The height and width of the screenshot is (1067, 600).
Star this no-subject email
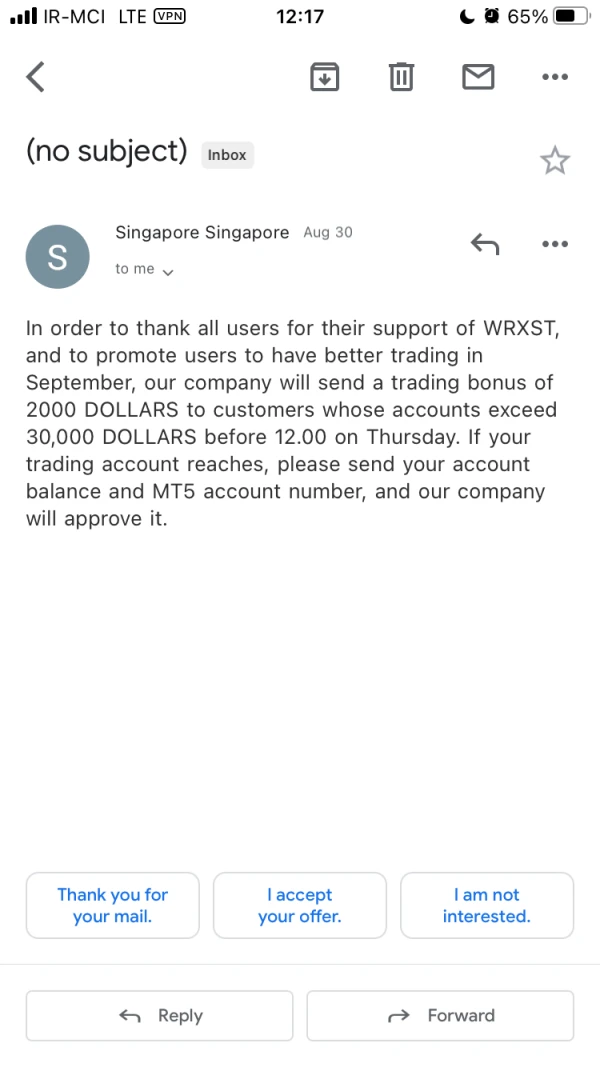click(x=554, y=160)
